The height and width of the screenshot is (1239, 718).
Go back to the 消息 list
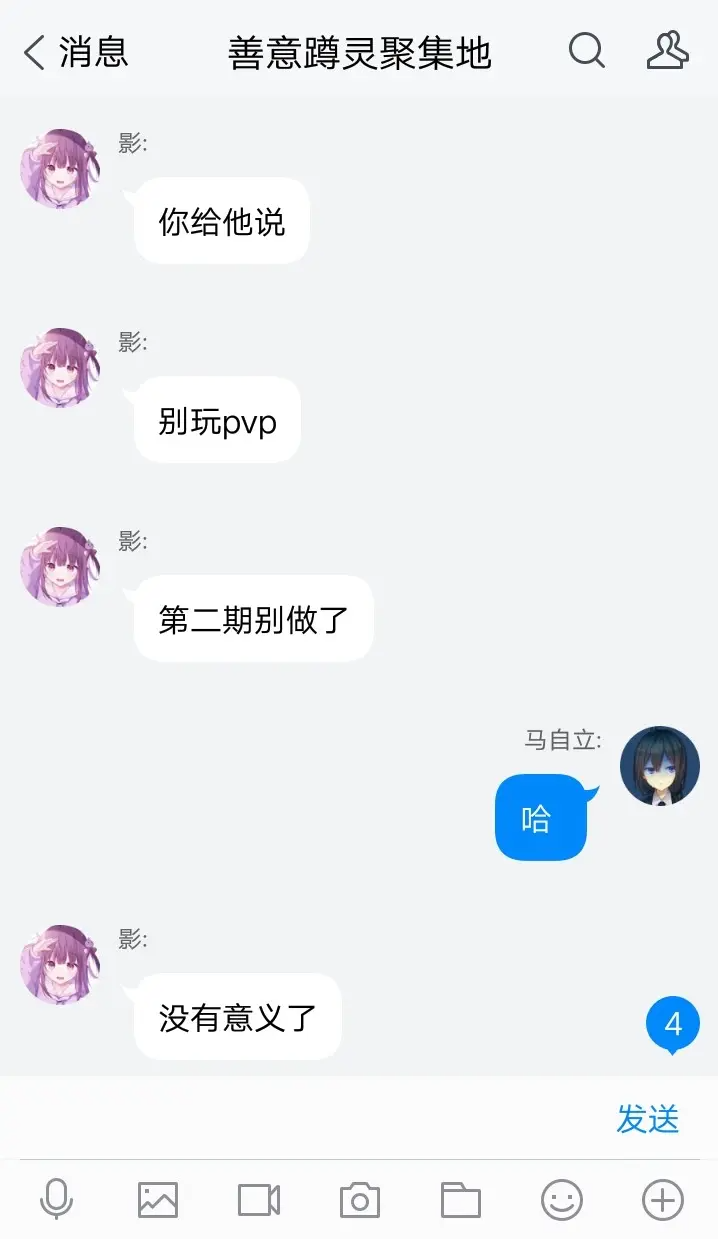tap(75, 52)
